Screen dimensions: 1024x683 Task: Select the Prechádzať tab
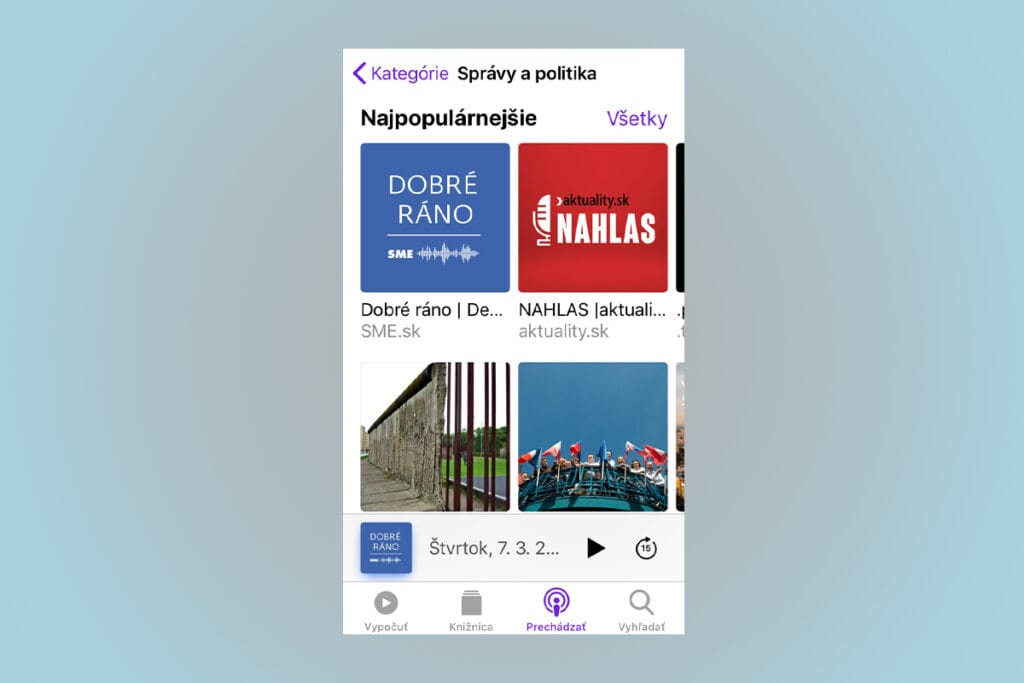tap(556, 611)
